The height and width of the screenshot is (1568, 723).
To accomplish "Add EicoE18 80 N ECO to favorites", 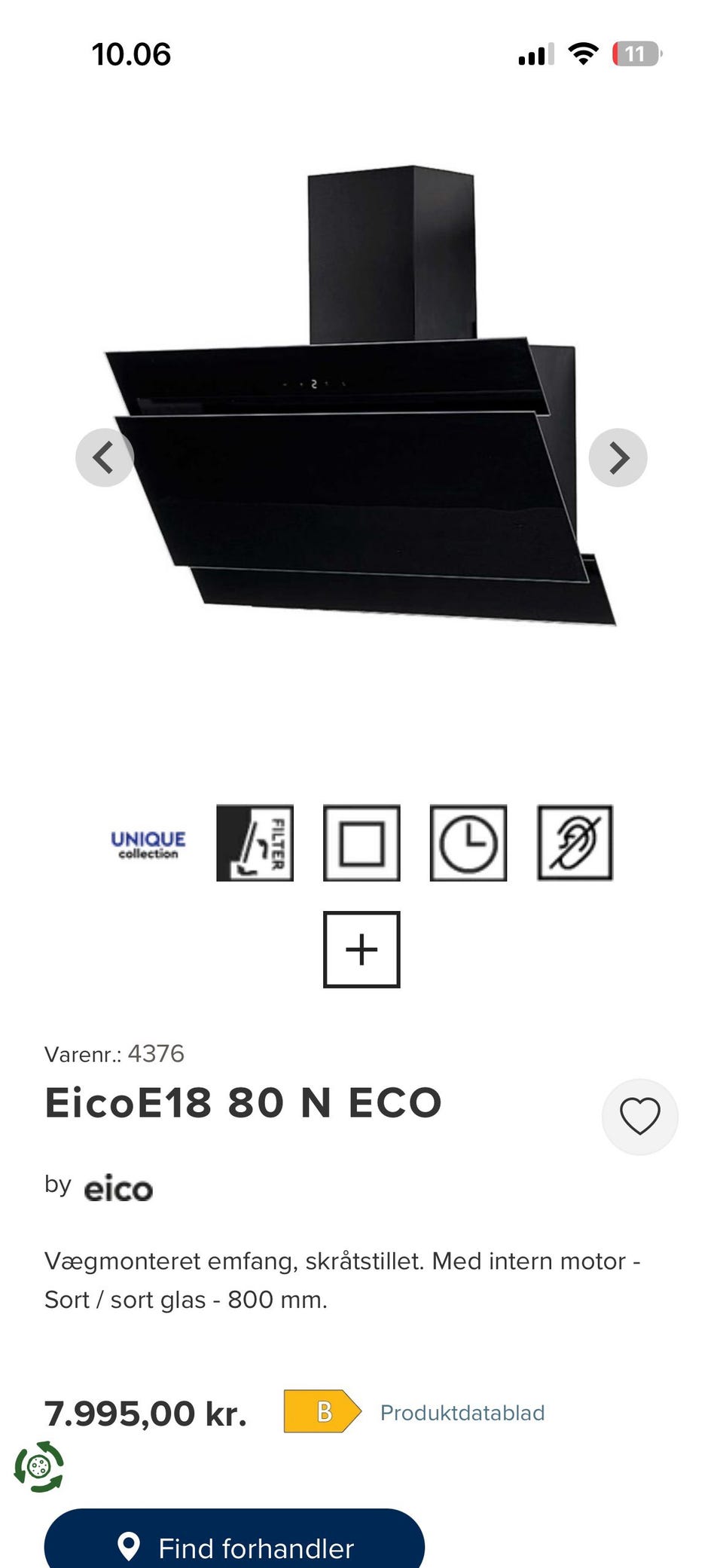I will [639, 1117].
